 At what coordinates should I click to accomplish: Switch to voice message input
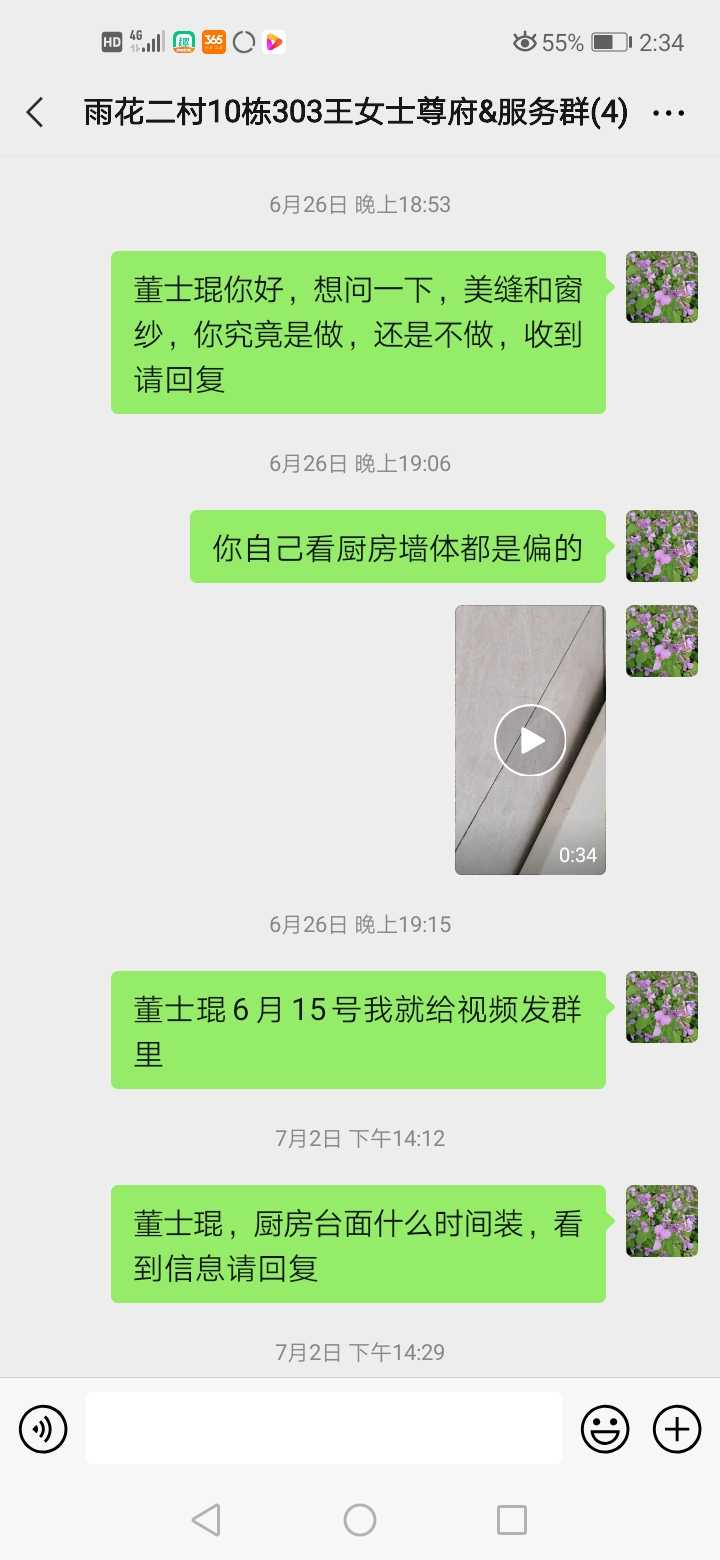click(x=43, y=1428)
